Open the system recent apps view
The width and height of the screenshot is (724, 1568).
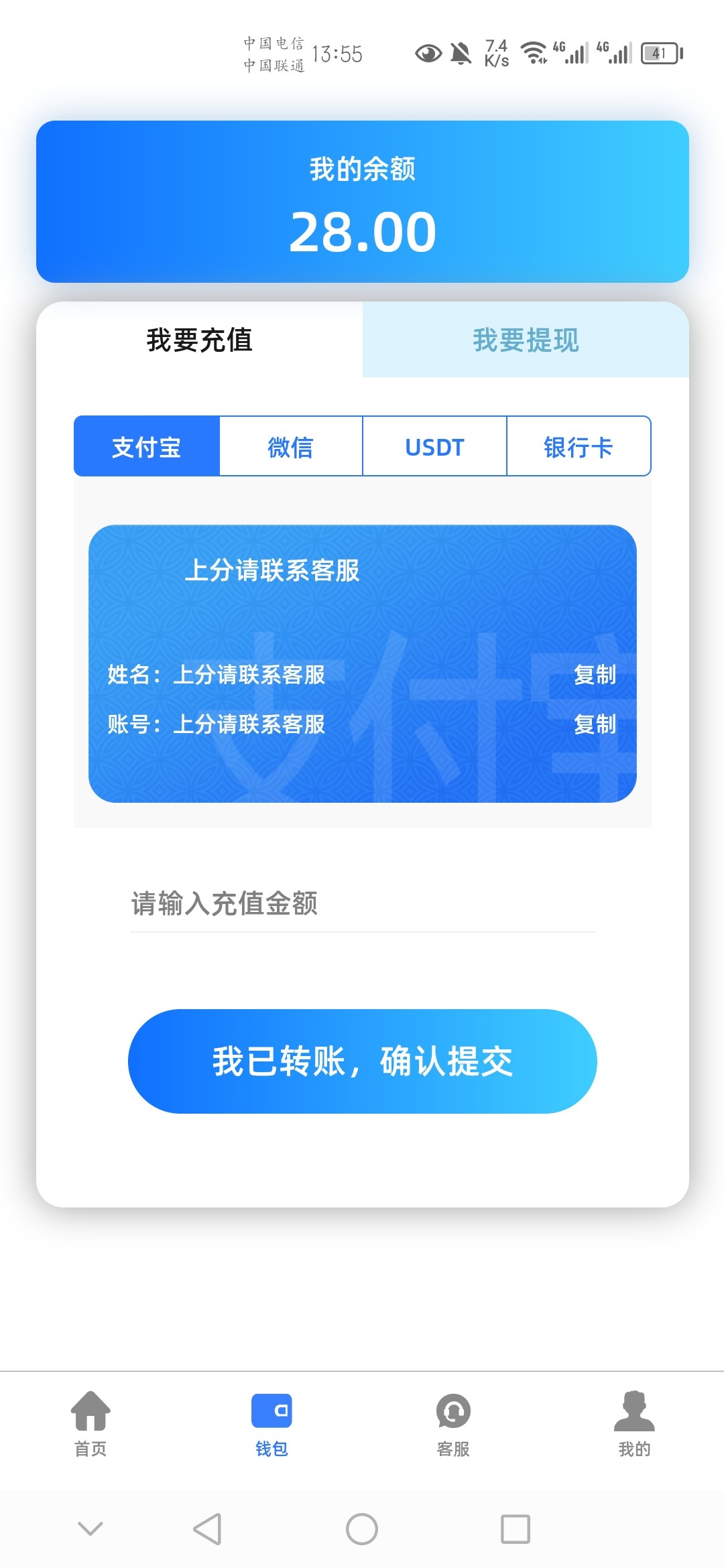click(516, 1529)
